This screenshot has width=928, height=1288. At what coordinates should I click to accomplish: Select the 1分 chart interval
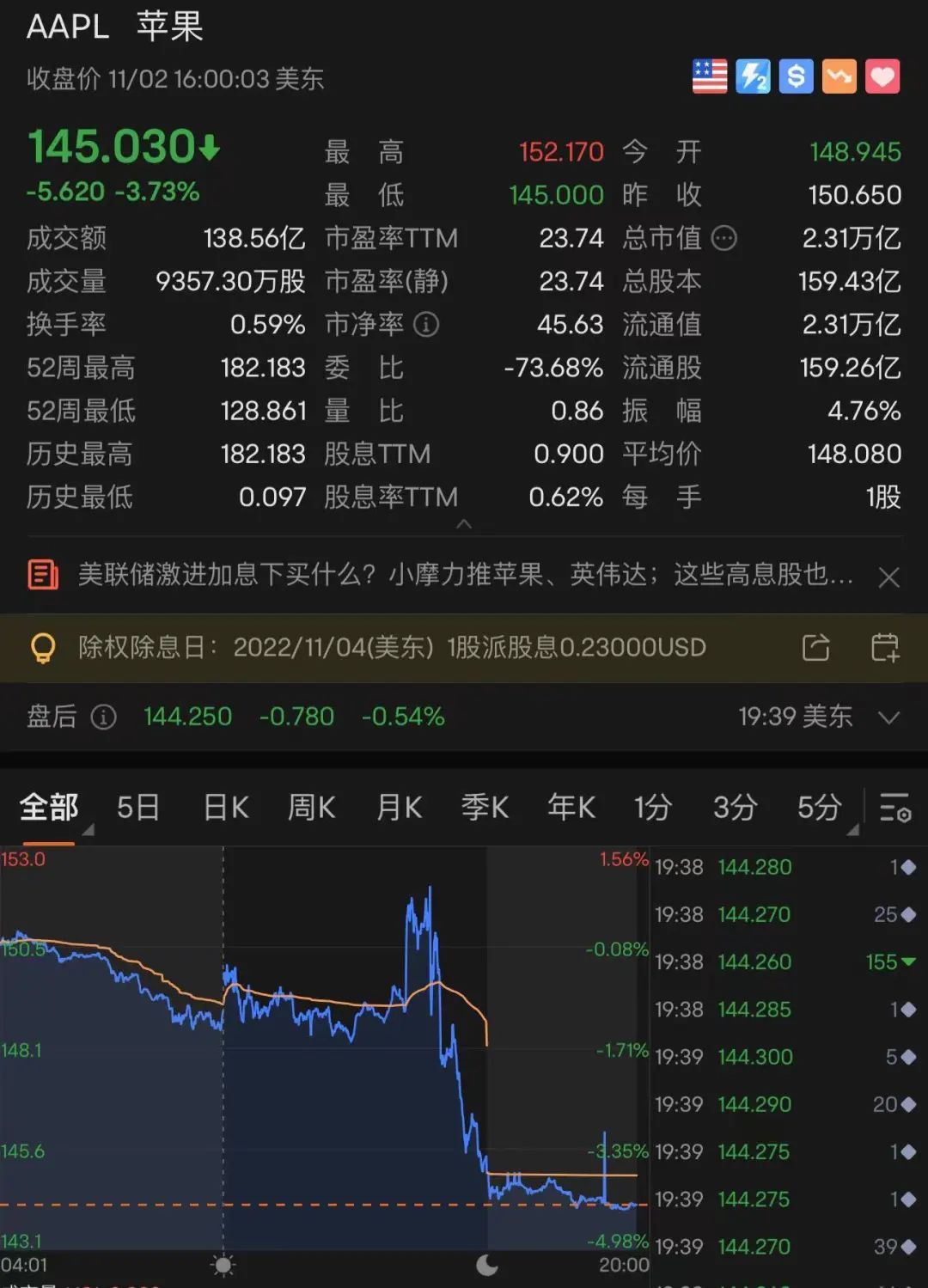coord(652,808)
